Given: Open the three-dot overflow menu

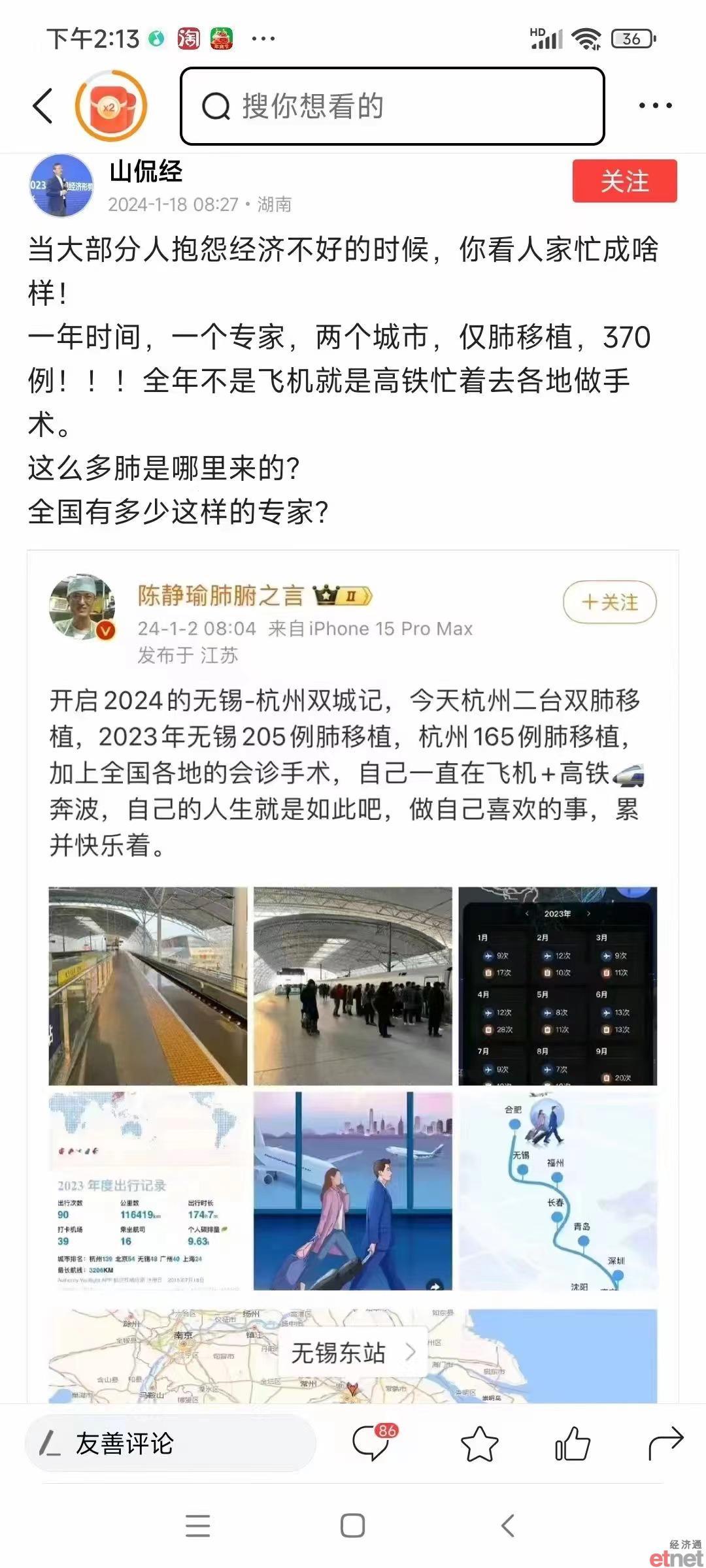Looking at the screenshot, I should click(x=655, y=106).
